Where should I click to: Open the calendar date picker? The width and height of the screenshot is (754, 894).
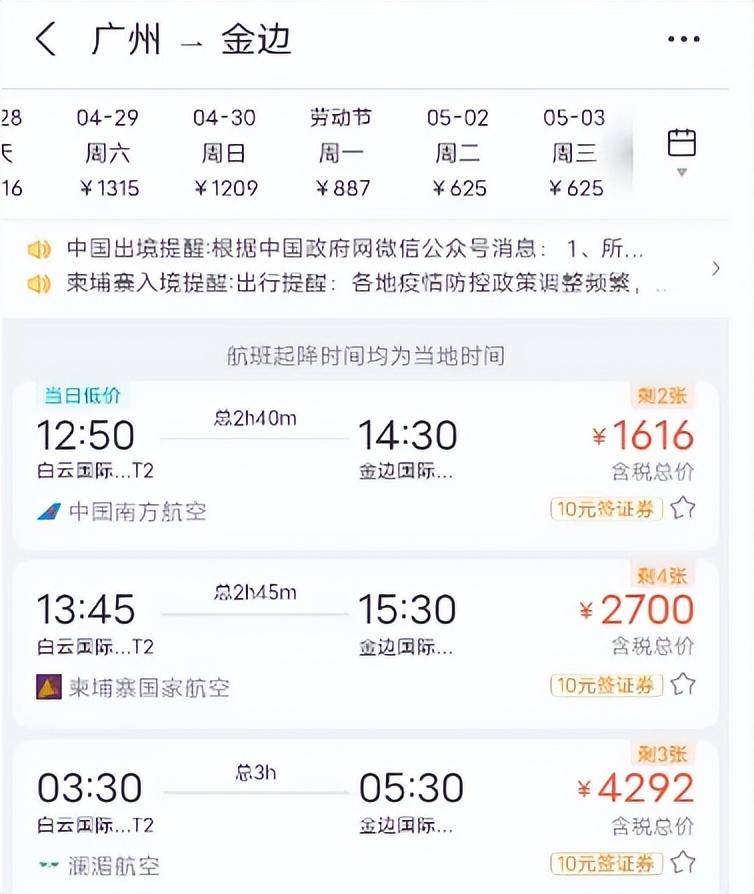pos(681,151)
